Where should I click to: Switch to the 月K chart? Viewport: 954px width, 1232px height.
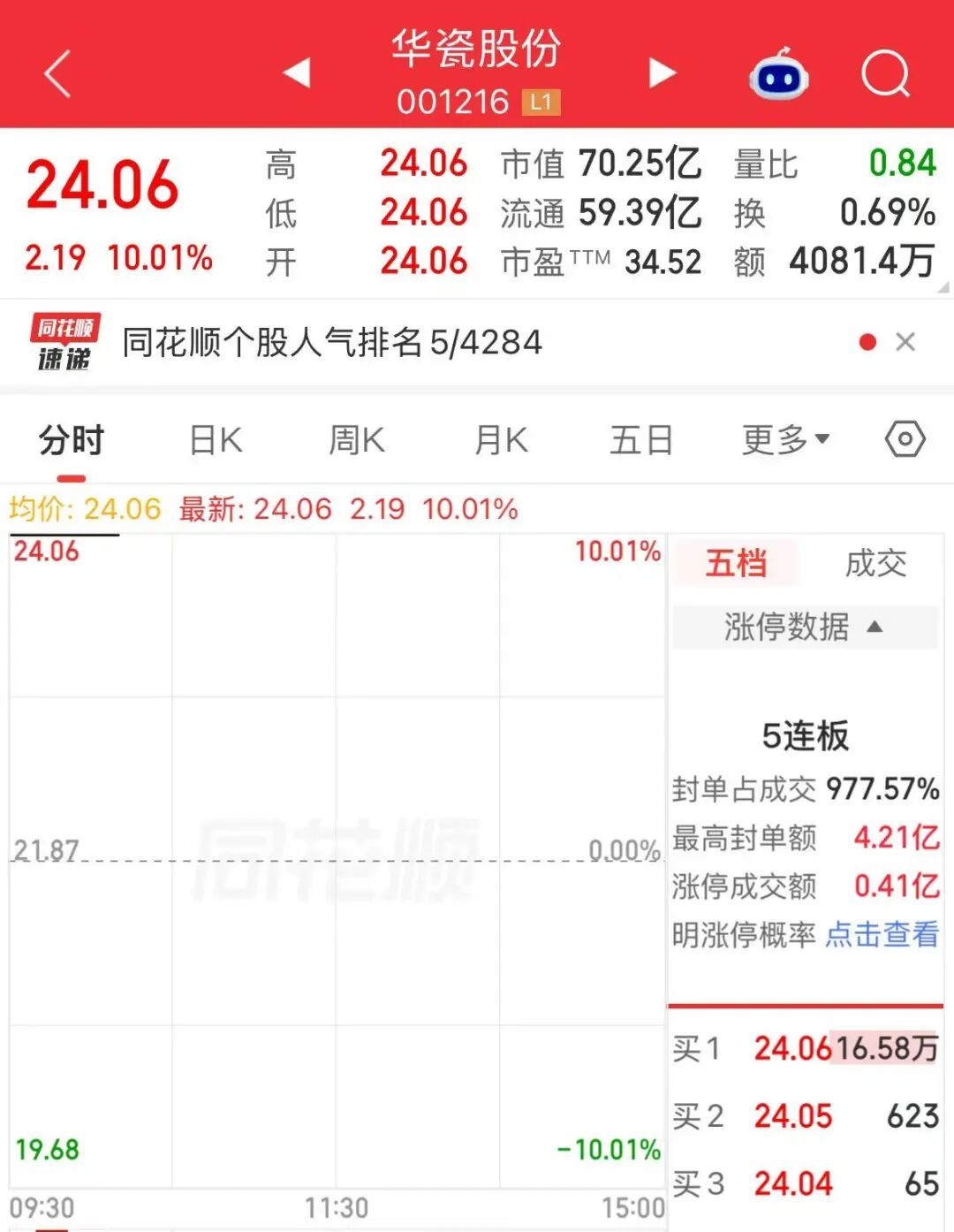(x=501, y=439)
